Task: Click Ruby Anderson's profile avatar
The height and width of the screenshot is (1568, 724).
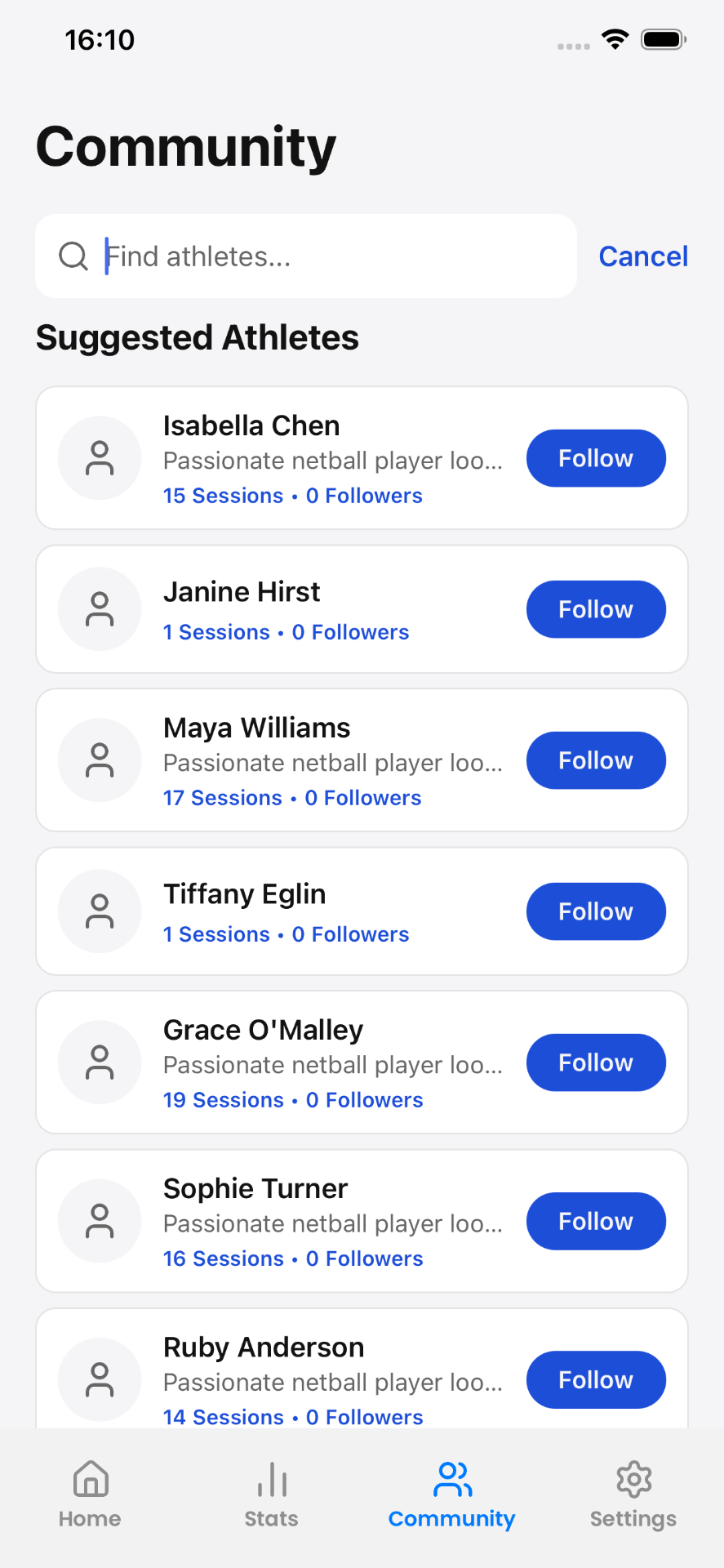Action: pyautogui.click(x=99, y=1379)
